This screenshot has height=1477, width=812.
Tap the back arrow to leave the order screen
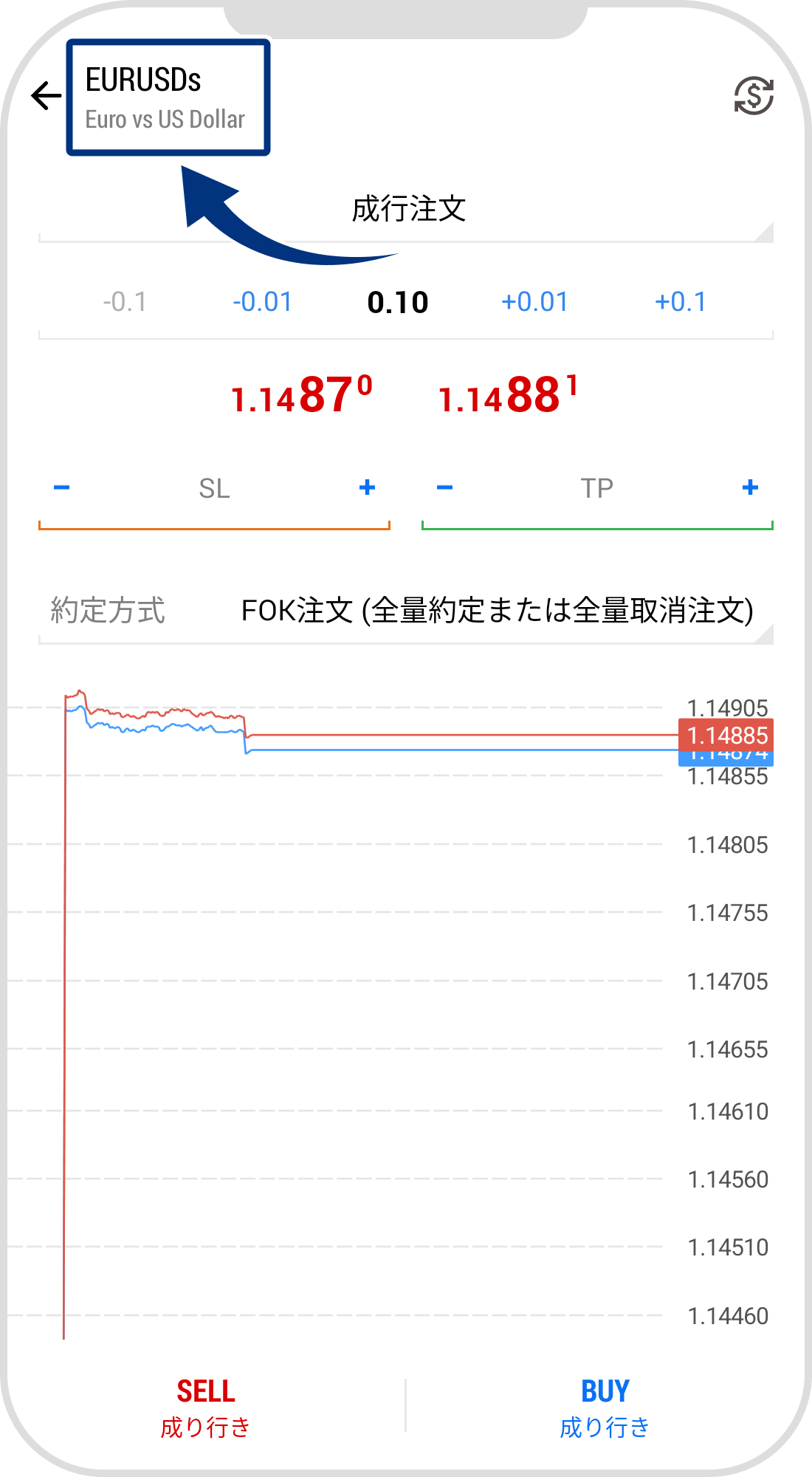point(46,95)
